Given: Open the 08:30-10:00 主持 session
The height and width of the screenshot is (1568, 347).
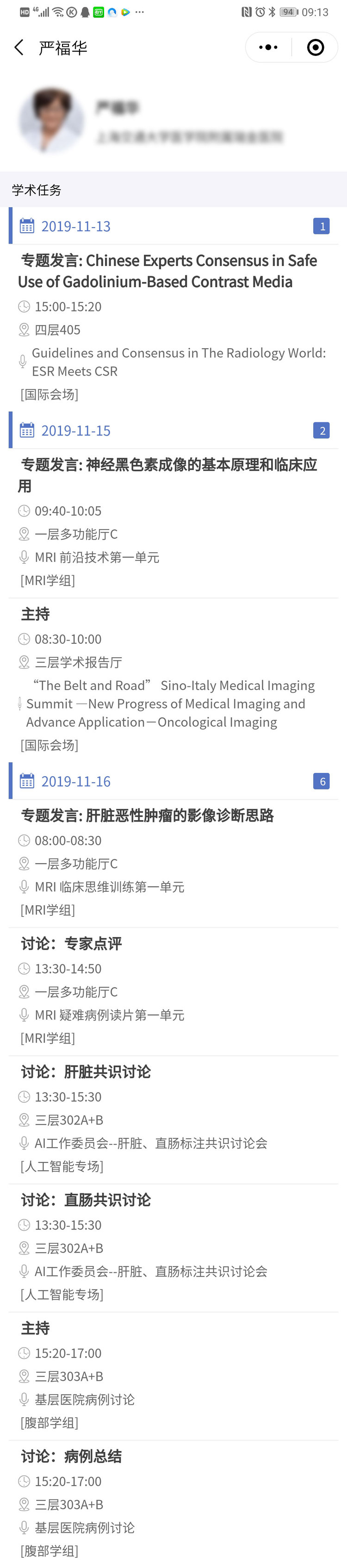Looking at the screenshot, I should point(35,614).
